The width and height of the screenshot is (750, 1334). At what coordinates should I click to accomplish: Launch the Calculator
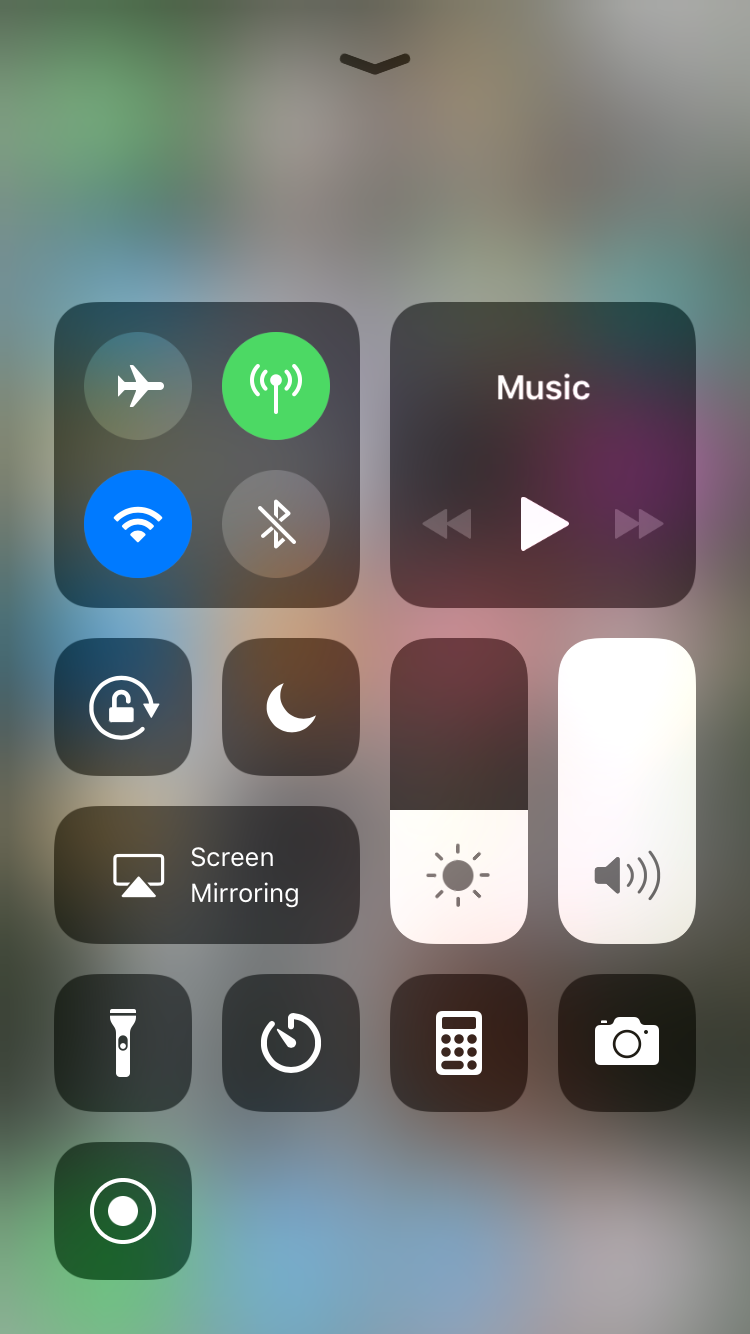(x=459, y=1043)
